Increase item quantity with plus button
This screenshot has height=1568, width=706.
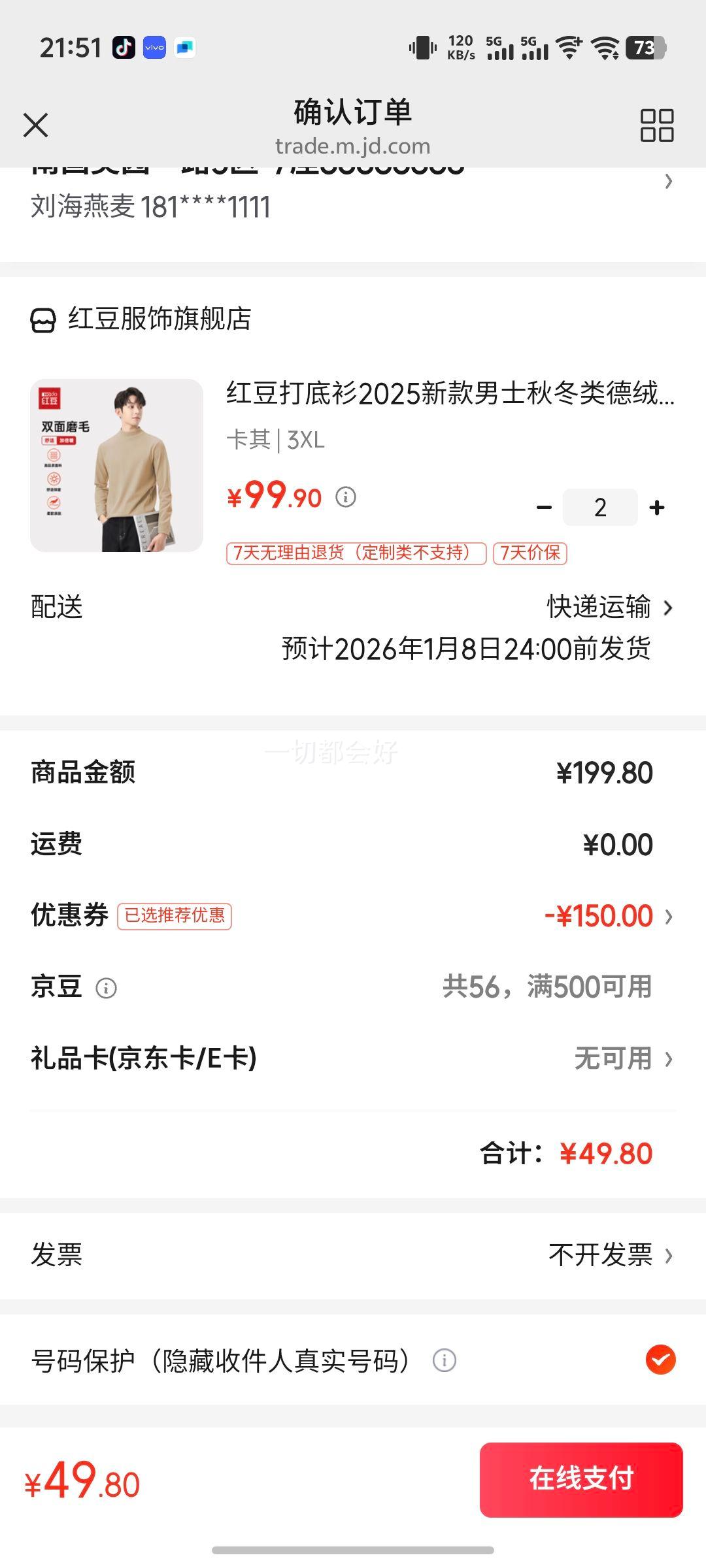[657, 508]
